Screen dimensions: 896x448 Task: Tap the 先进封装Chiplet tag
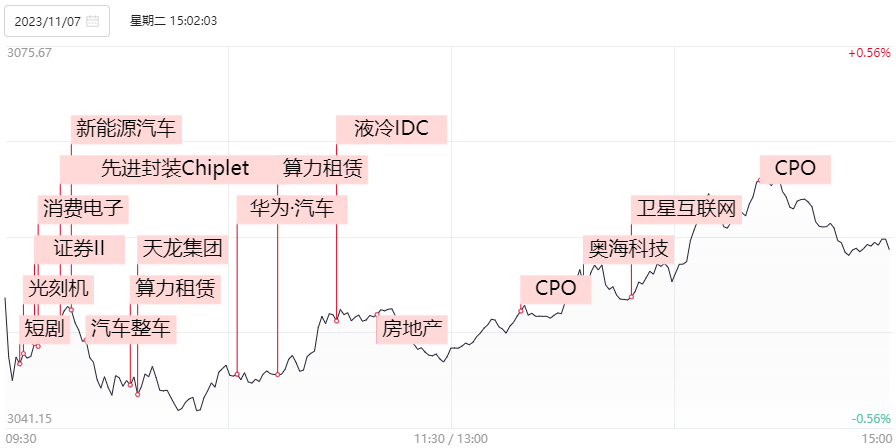174,168
